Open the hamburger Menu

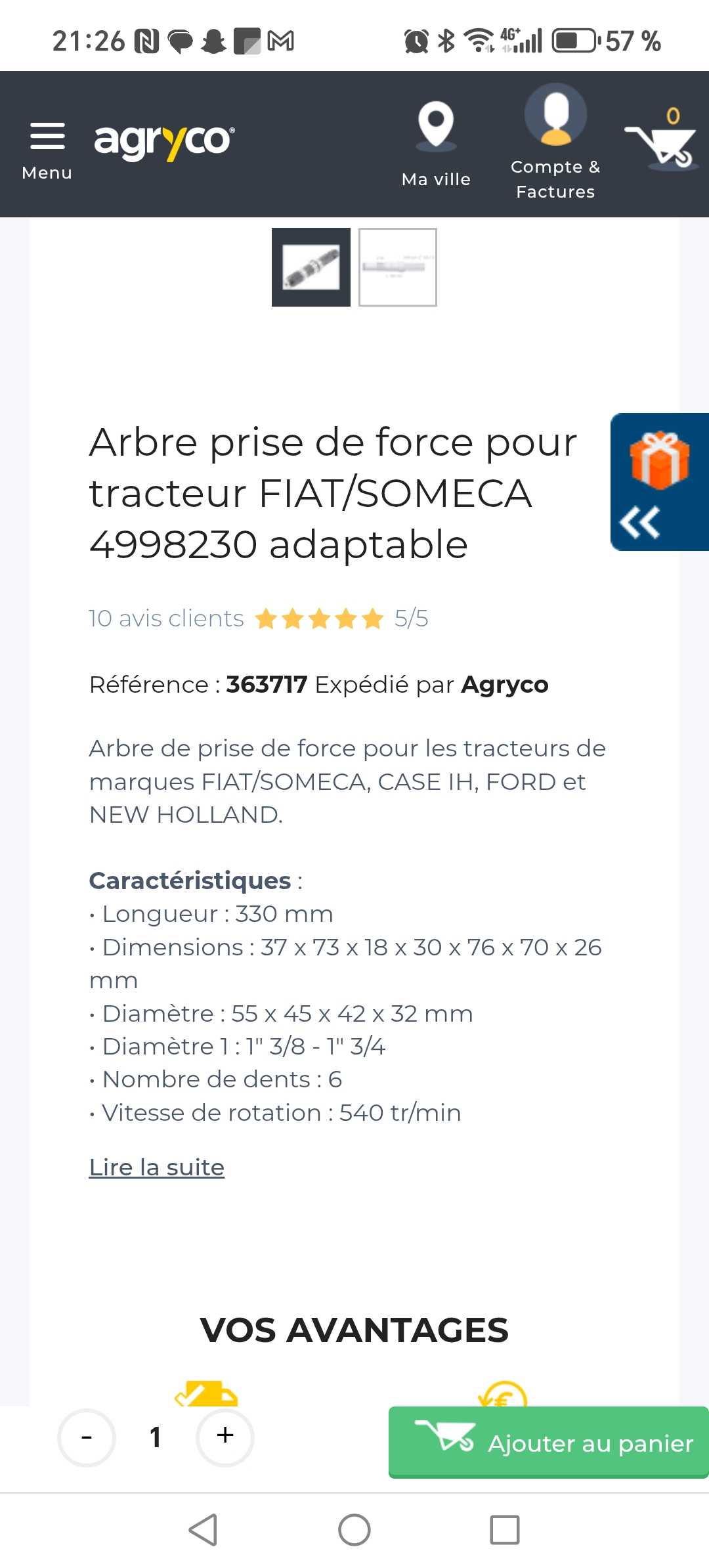tap(47, 148)
